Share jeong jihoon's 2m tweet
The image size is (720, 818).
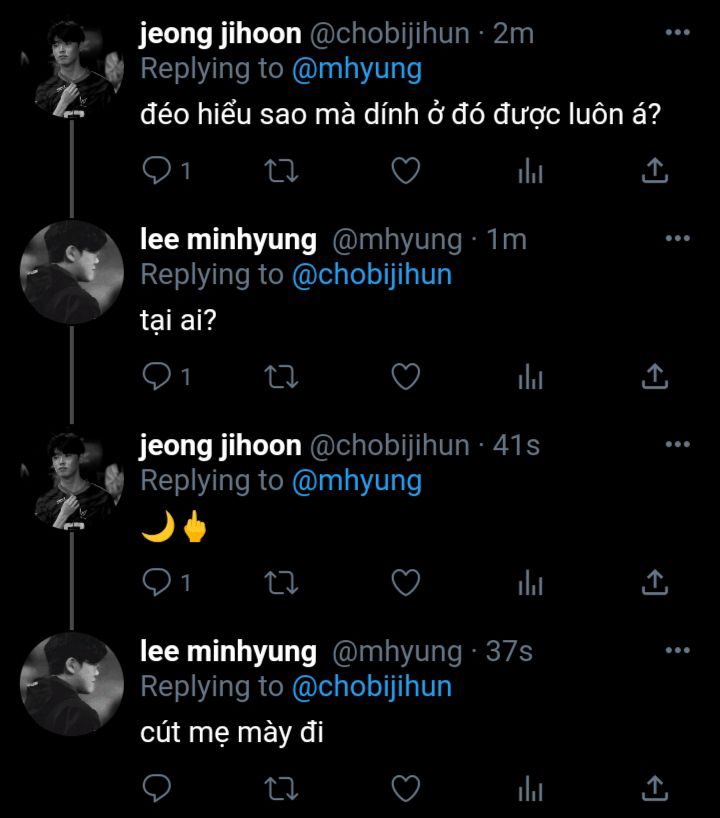click(653, 171)
